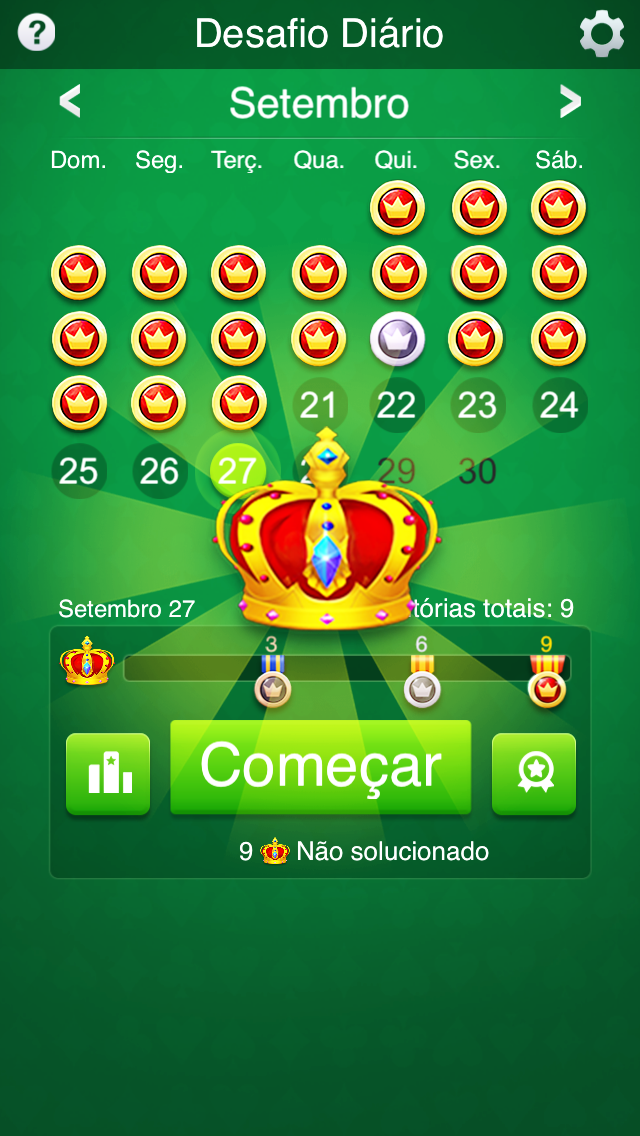This screenshot has height=1136, width=640.
Task: Go to the previous month
Action: pos(70,101)
